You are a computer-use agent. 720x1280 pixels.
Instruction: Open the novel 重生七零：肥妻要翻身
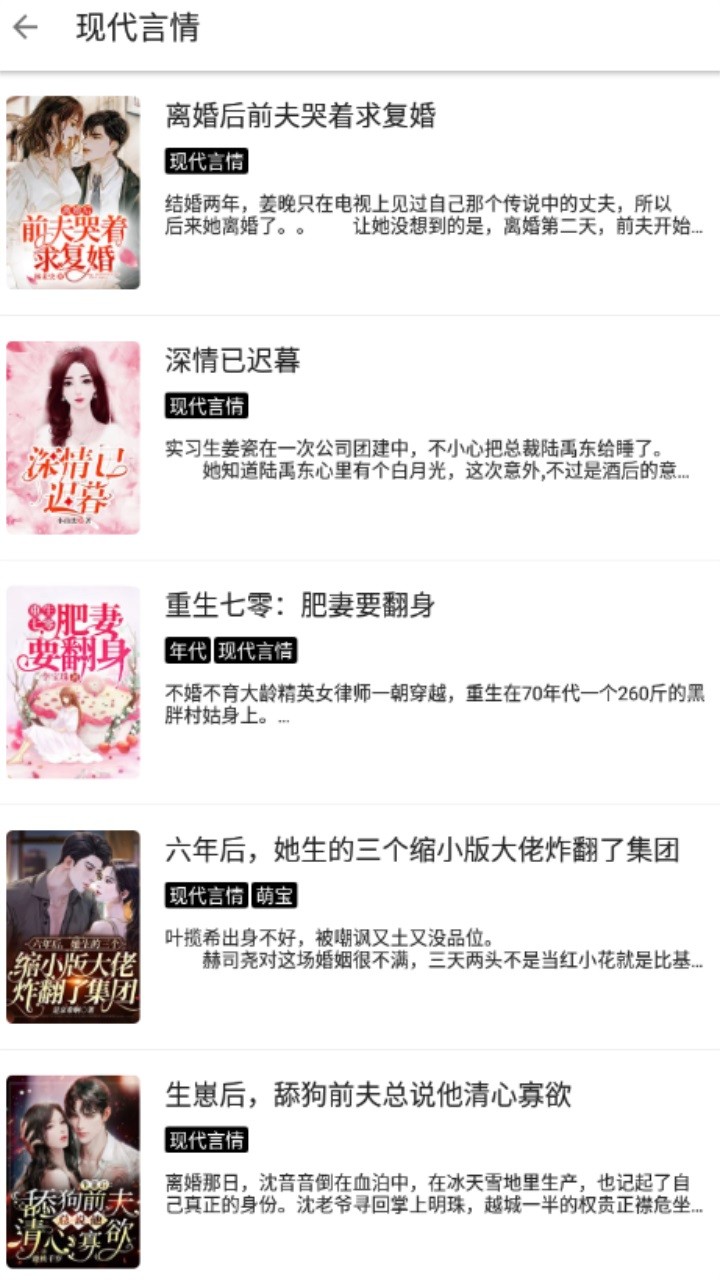(300, 605)
